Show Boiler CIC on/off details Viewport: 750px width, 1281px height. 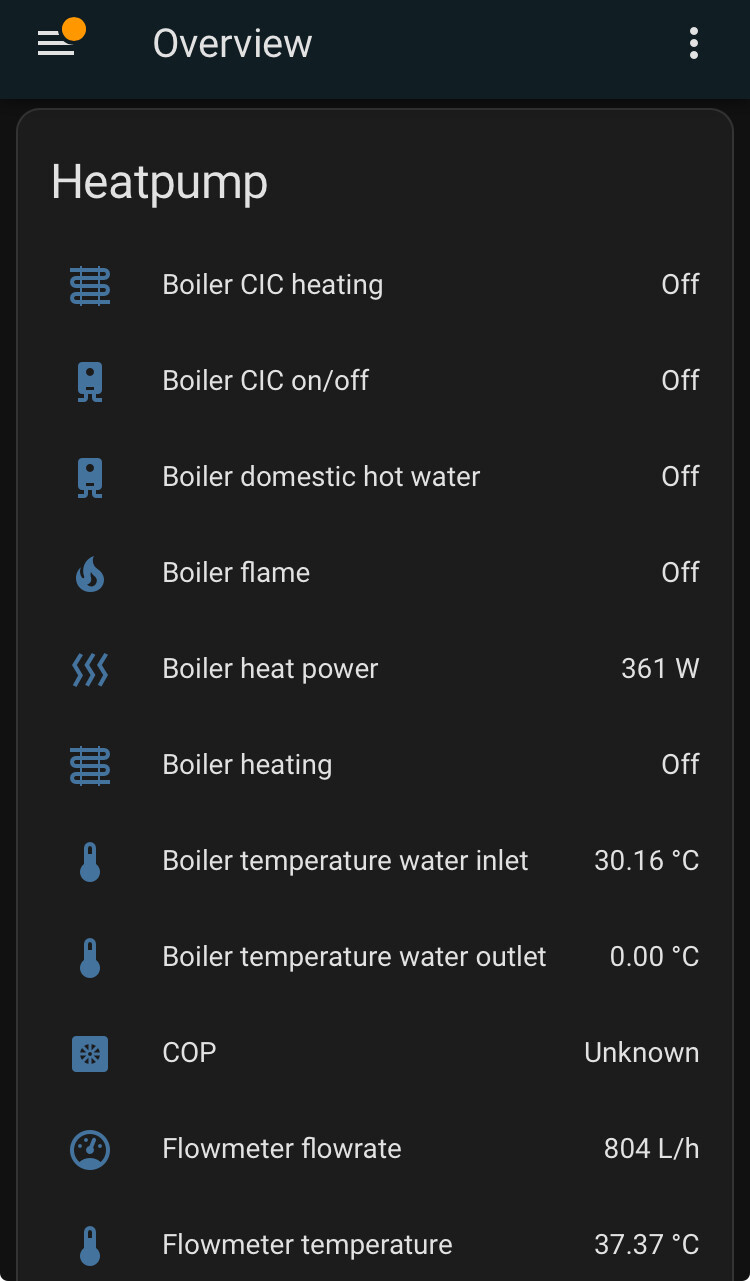(x=266, y=381)
